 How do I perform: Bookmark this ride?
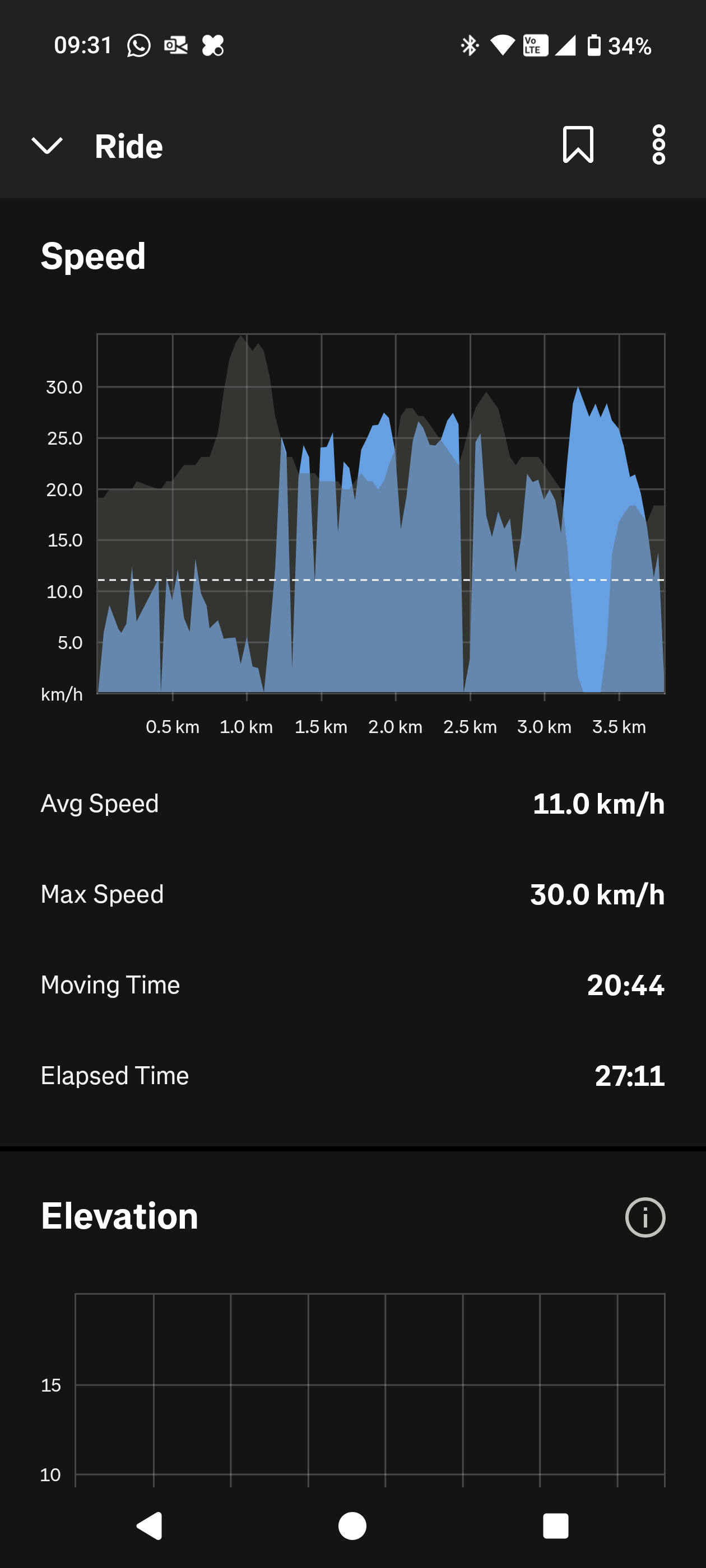click(578, 145)
